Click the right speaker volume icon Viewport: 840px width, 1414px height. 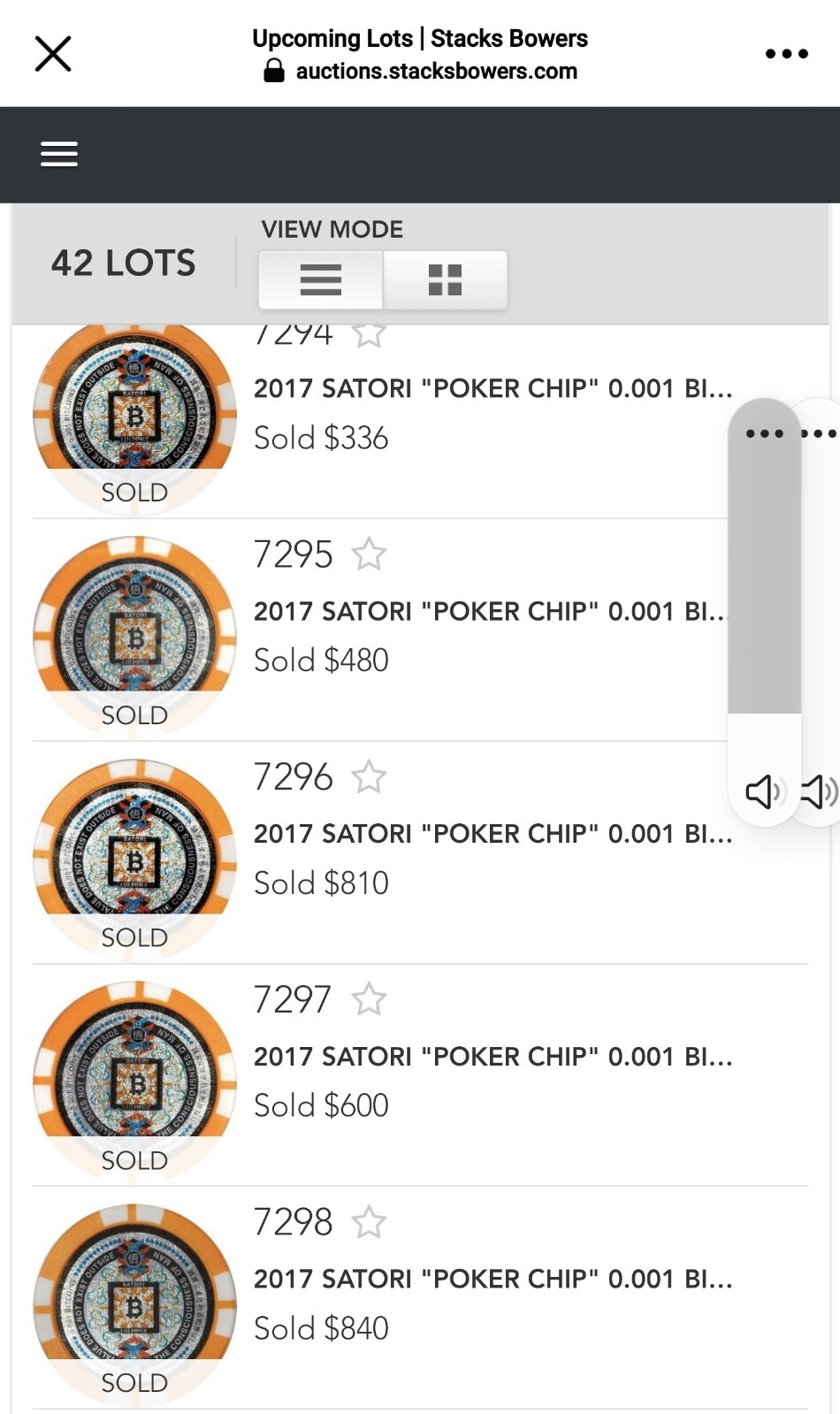tap(820, 792)
